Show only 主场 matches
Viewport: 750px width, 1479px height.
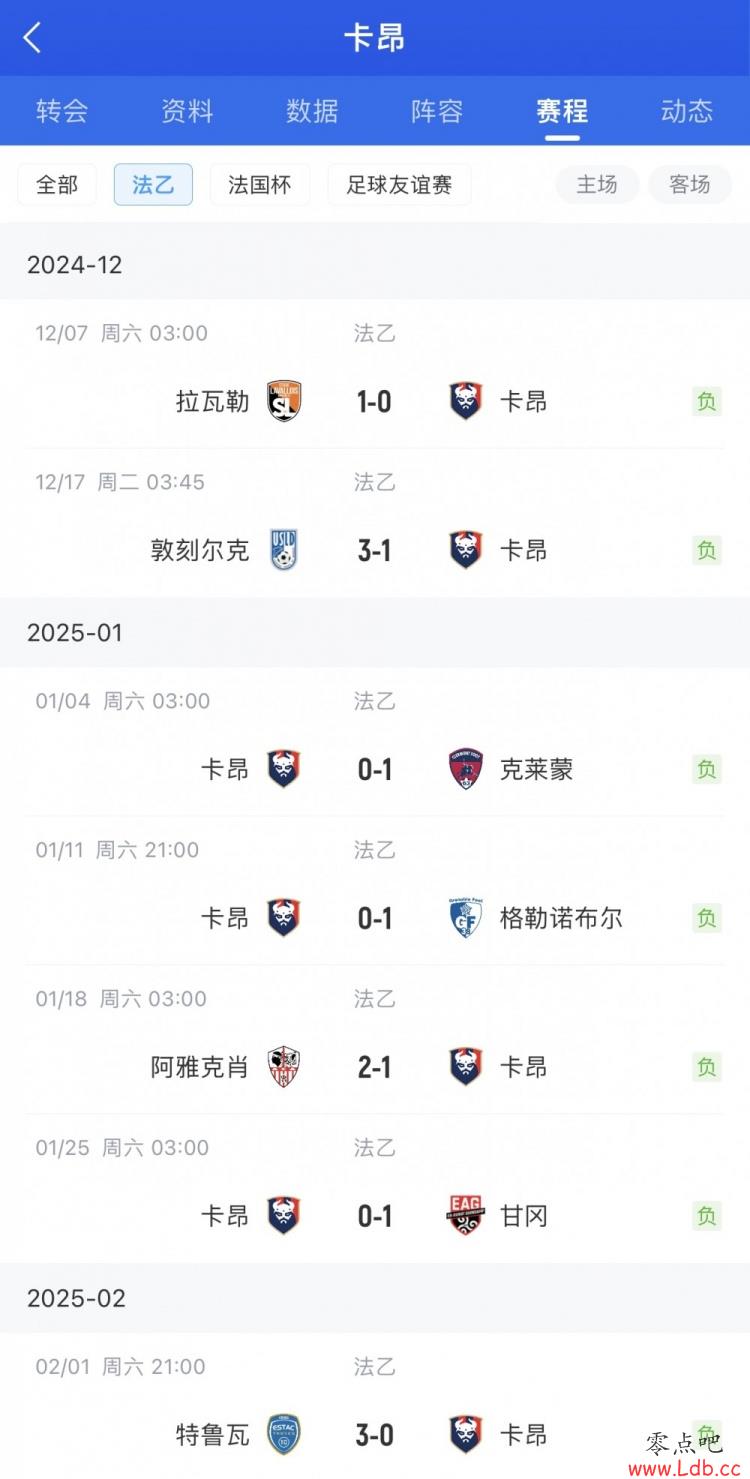tap(597, 184)
